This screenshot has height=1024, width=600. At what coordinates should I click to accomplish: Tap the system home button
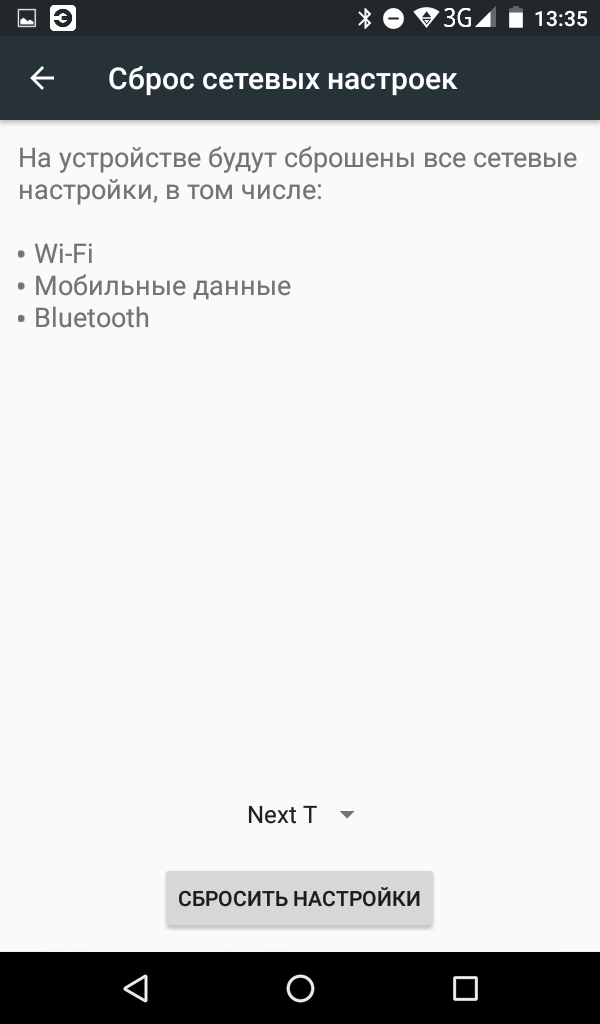click(x=300, y=988)
